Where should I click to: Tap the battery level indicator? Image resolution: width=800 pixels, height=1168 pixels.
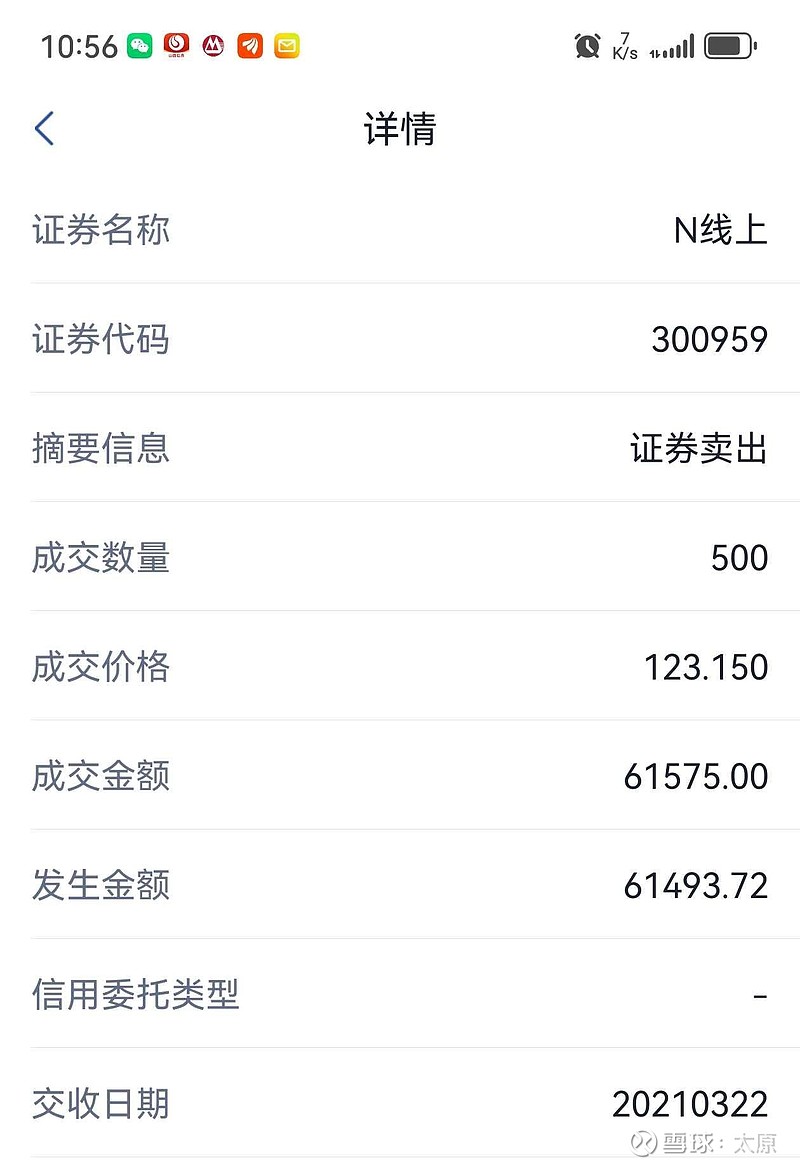pyautogui.click(x=727, y=44)
